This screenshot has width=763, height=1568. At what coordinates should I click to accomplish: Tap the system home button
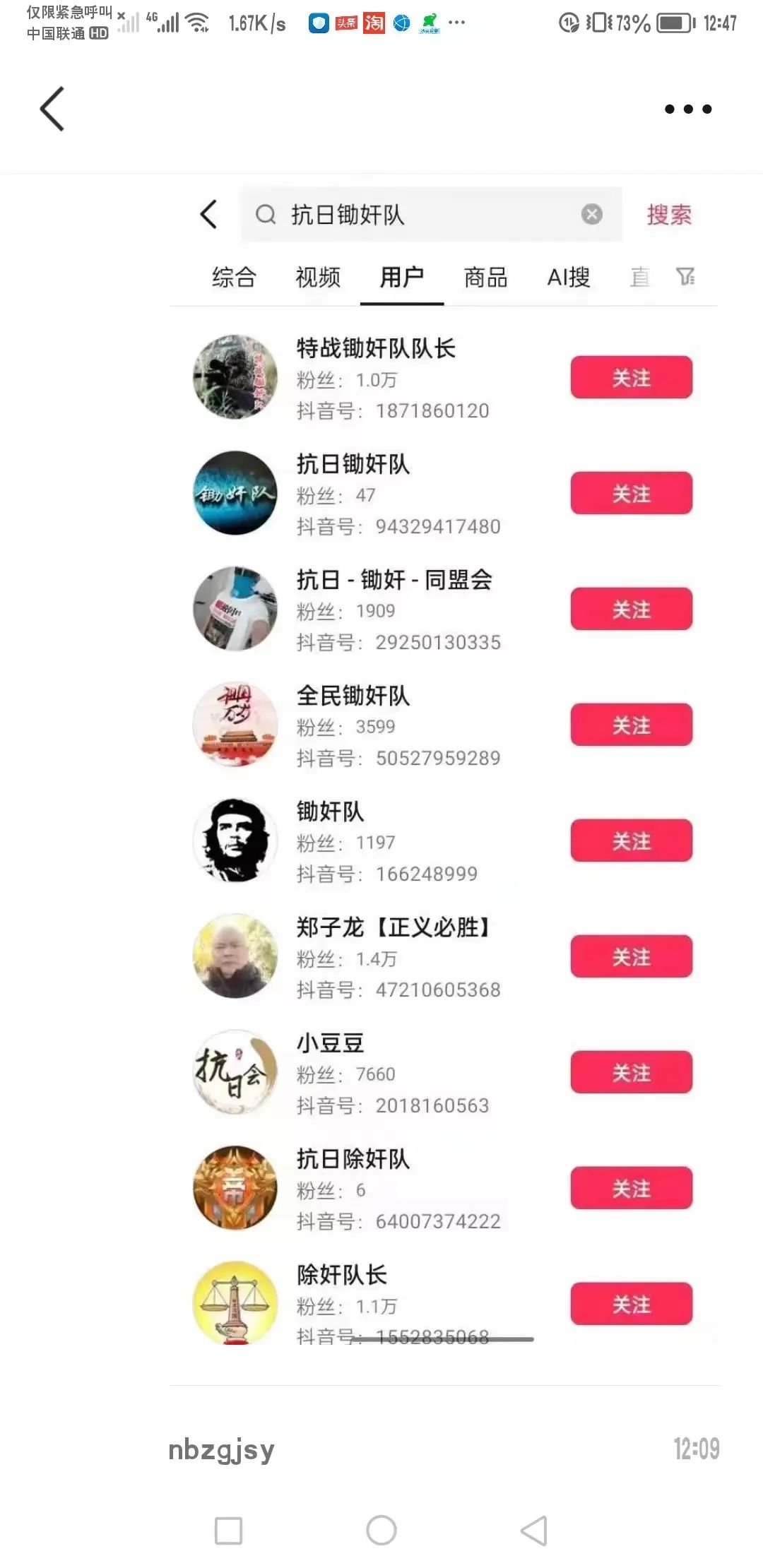click(381, 1531)
